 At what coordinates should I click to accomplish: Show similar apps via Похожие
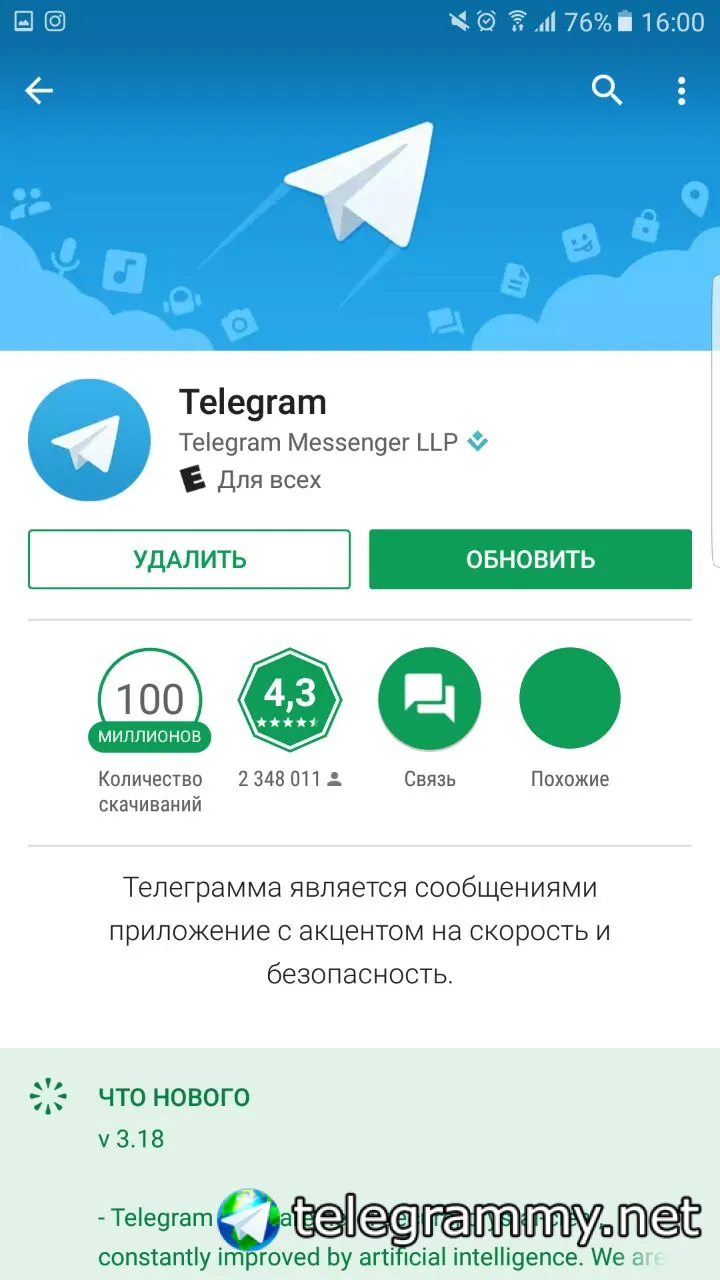(570, 699)
